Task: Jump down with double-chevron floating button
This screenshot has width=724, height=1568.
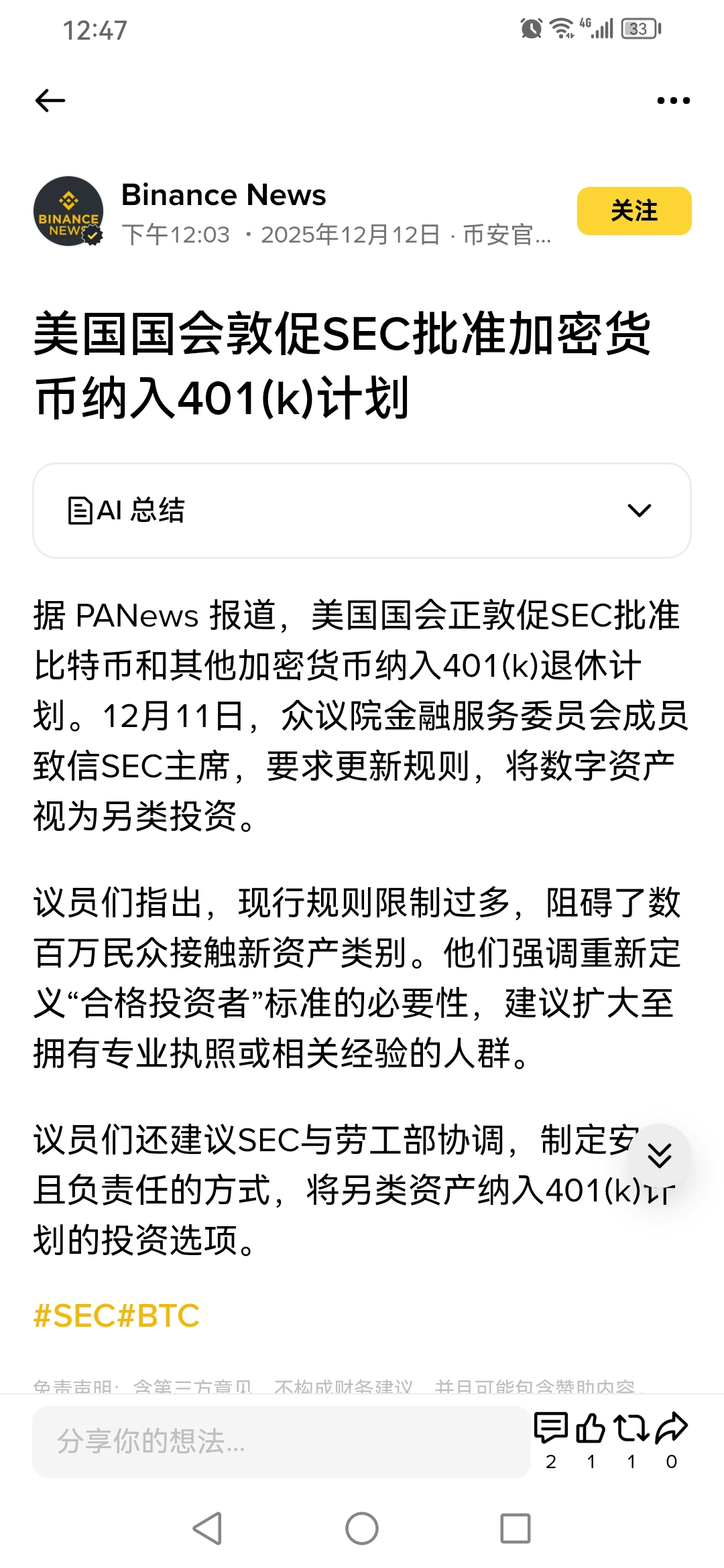Action: click(x=660, y=1156)
